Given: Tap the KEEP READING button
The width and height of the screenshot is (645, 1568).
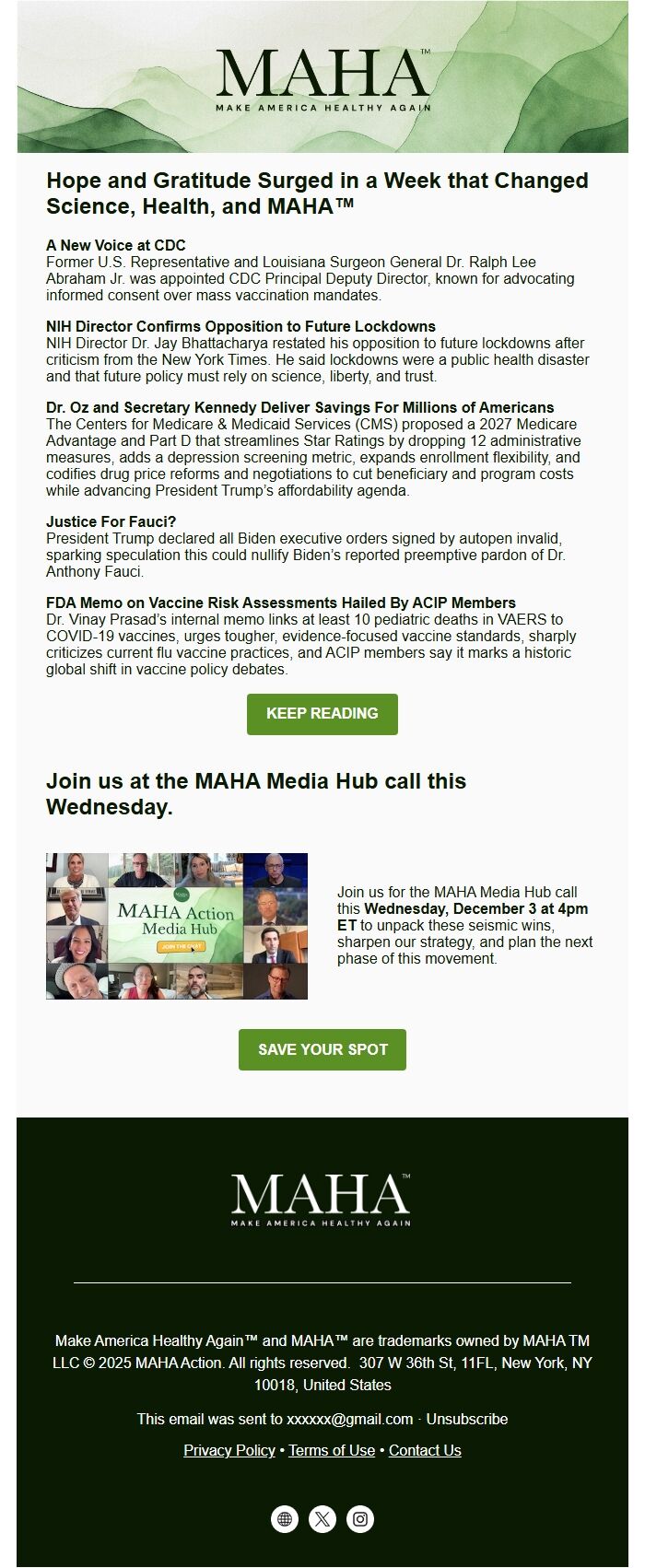Looking at the screenshot, I should click(x=322, y=714).
